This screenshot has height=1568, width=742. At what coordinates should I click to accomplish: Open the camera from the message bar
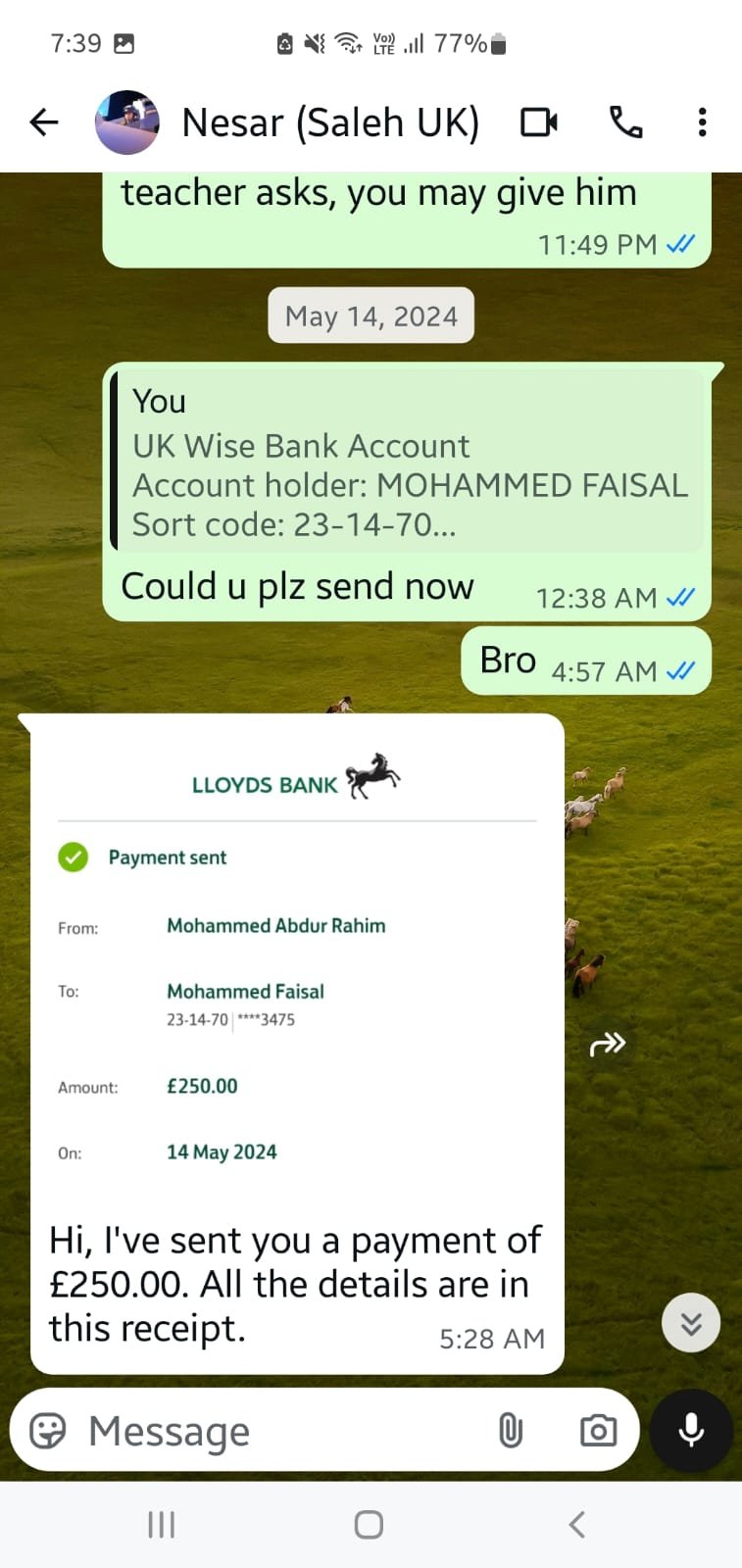[598, 1431]
